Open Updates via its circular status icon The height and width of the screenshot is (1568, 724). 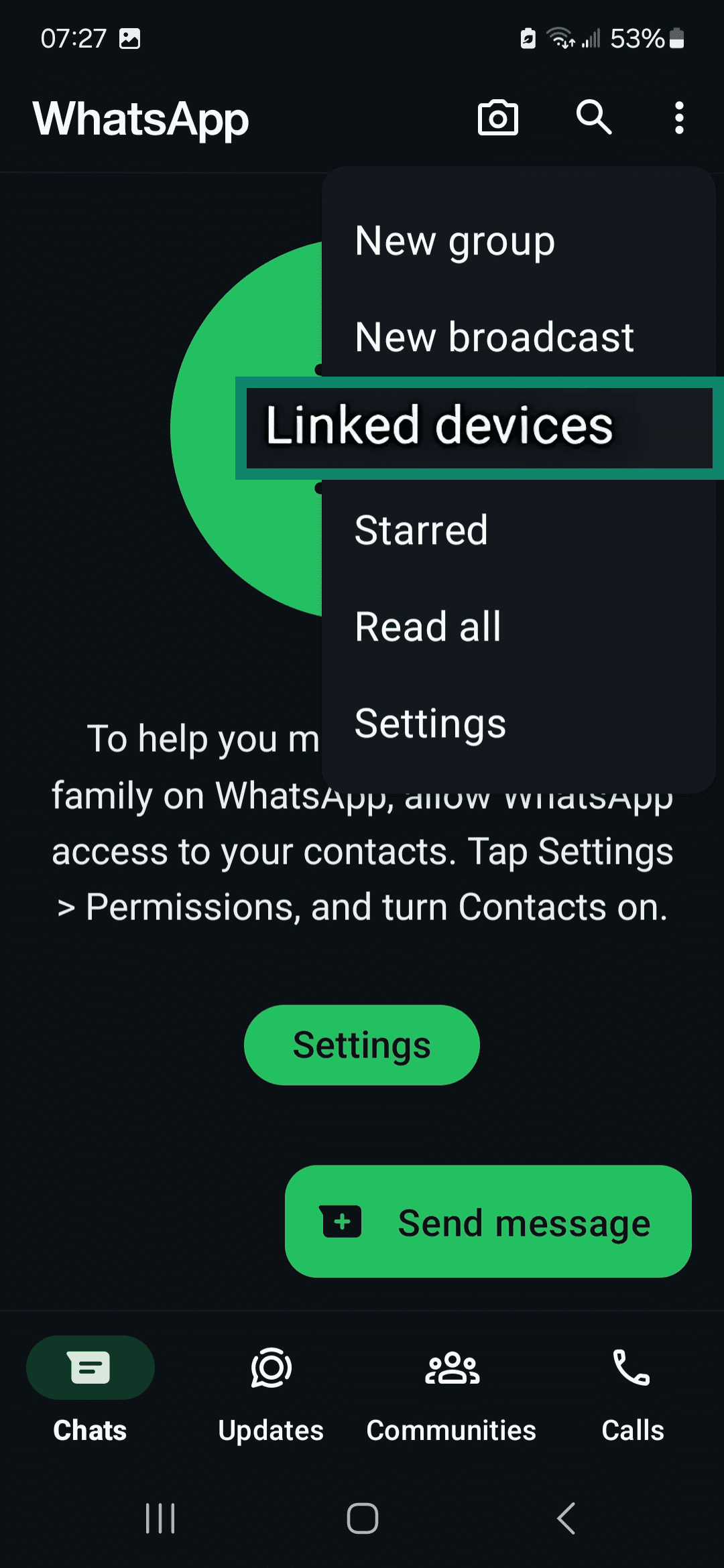(269, 1367)
